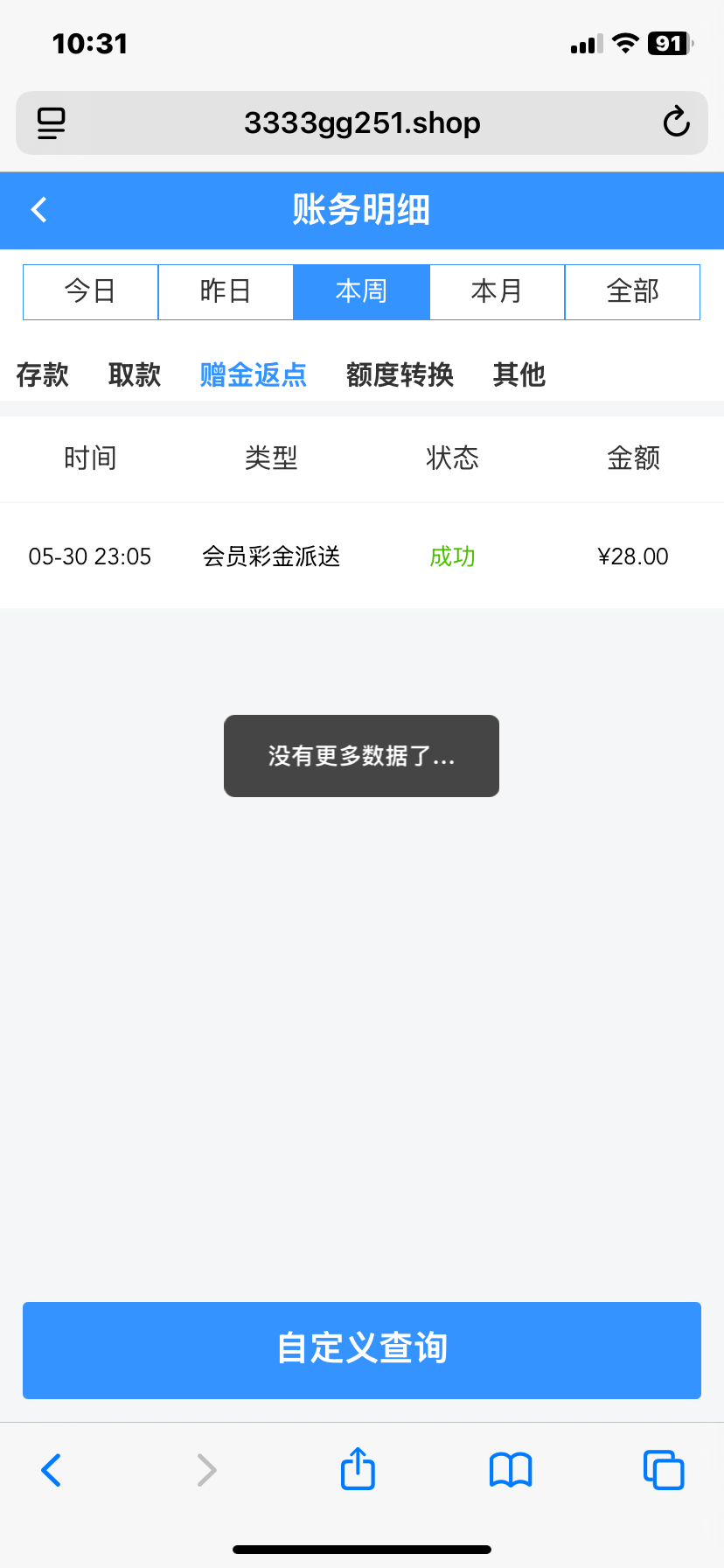Select the 赠金返点 category
Image resolution: width=724 pixels, height=1568 pixels.
[x=253, y=375]
